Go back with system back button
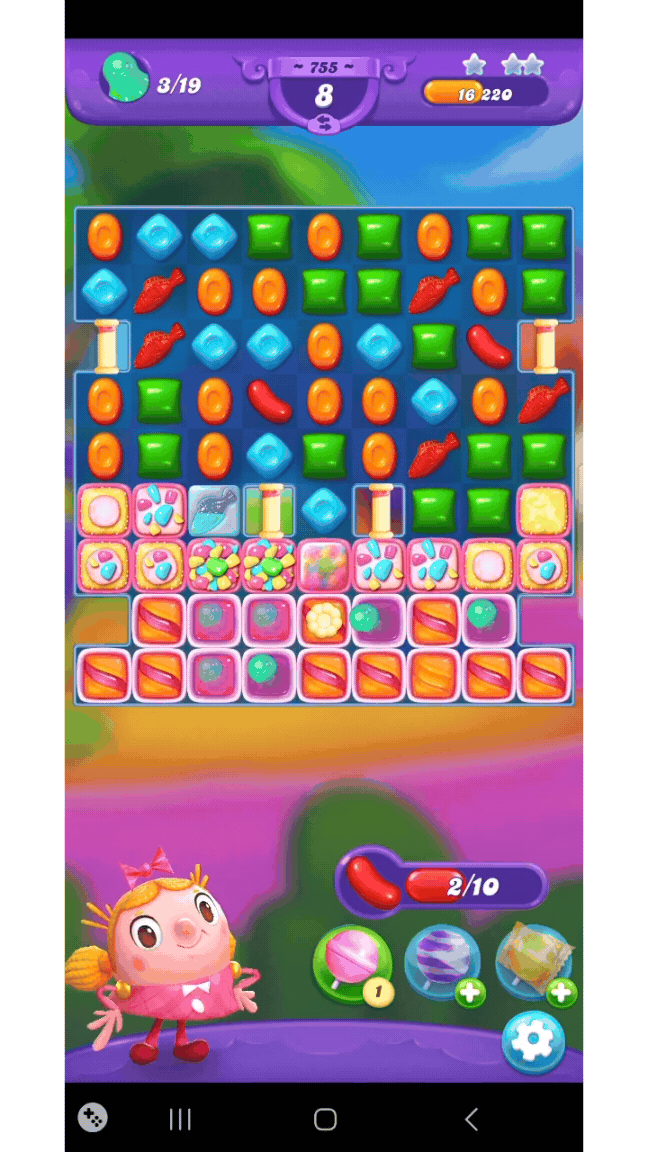This screenshot has height=1152, width=648. (x=472, y=1119)
